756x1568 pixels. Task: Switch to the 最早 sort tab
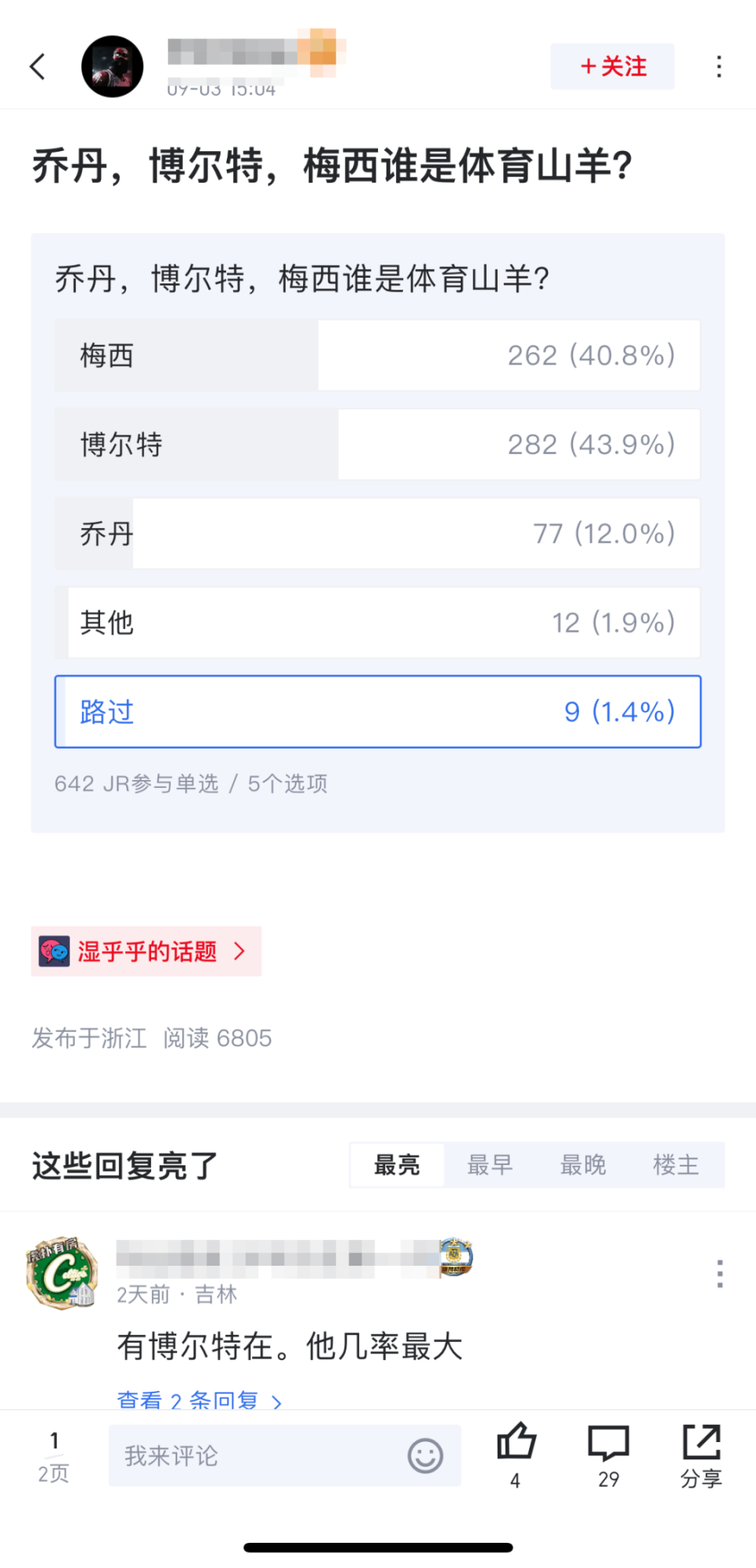pos(490,1165)
